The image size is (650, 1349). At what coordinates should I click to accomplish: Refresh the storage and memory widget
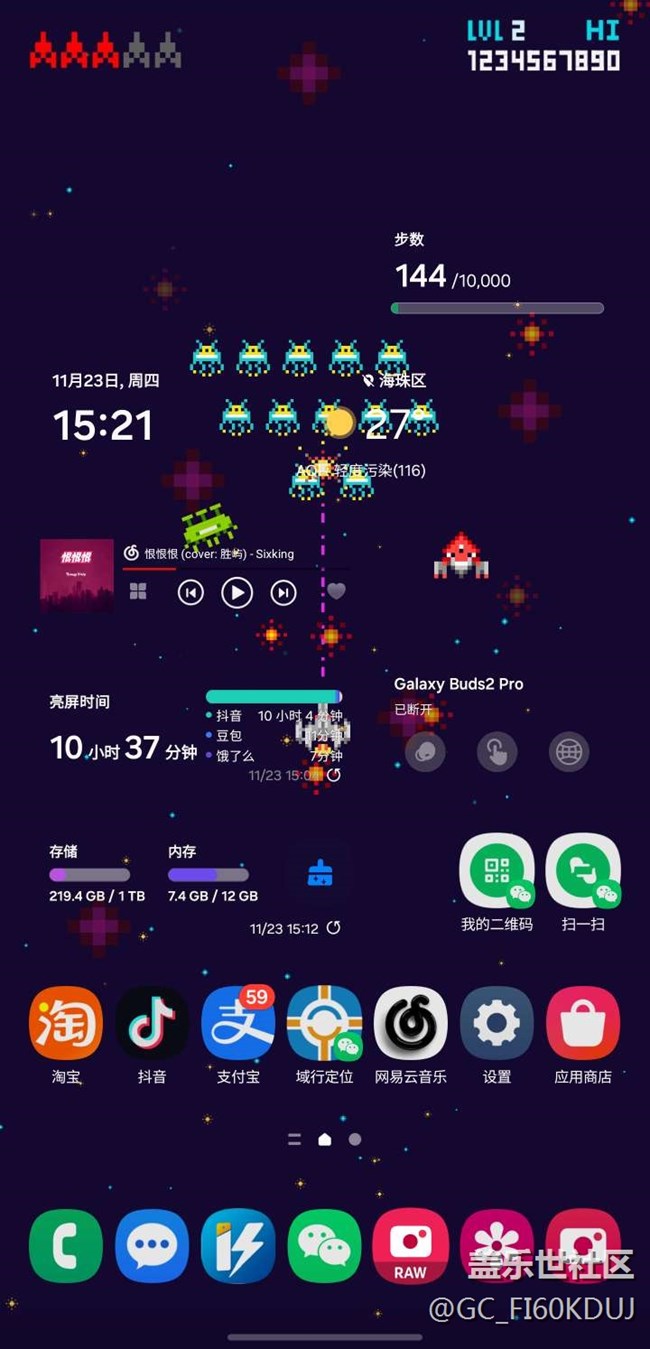(334, 928)
